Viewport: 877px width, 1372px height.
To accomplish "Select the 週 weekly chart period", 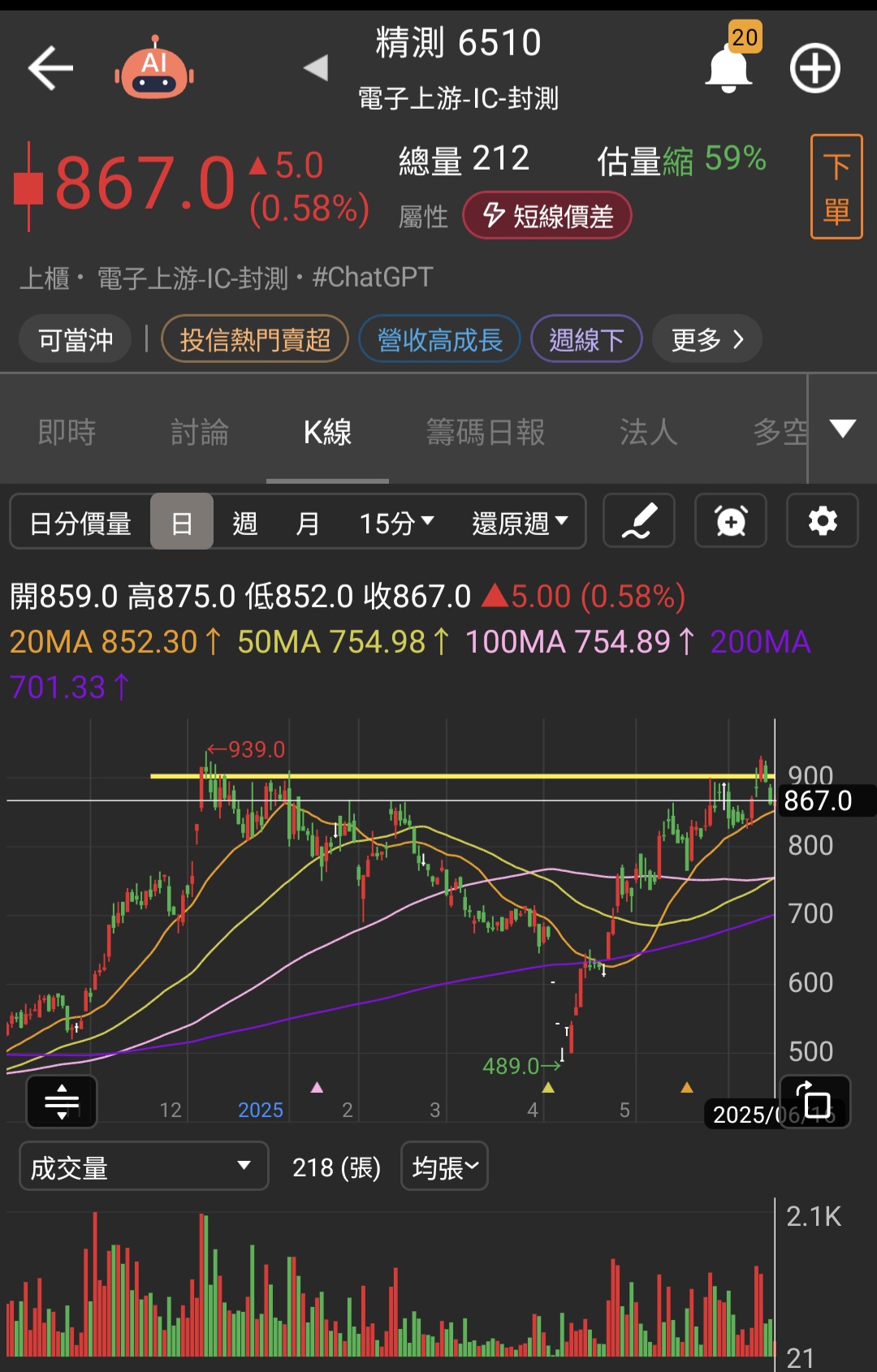I will click(244, 523).
